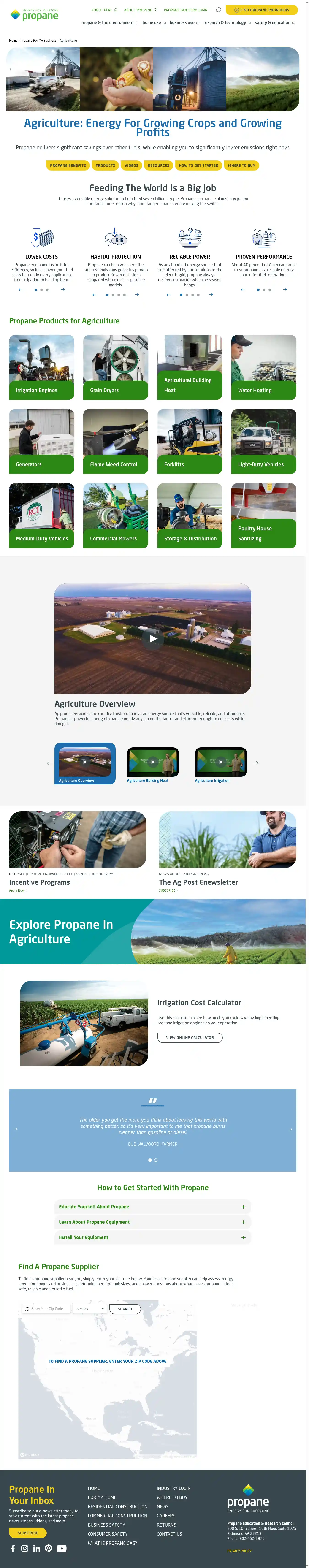
Task: Apply Now for Incentive Programs
Action: (18, 890)
